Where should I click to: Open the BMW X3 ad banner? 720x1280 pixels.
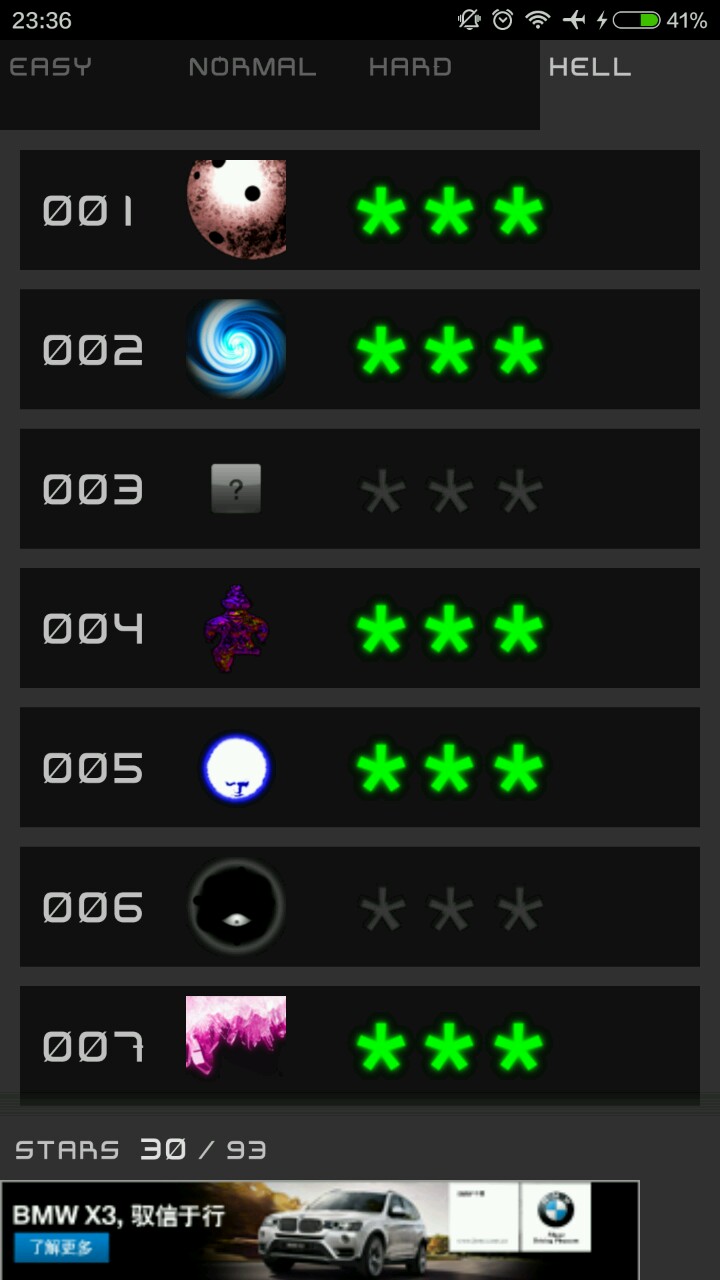coord(320,1230)
